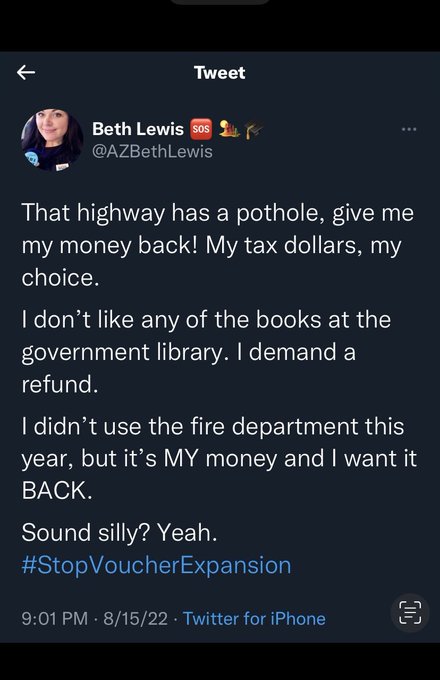The image size is (440, 680).
Task: Open the #StopVoucherExpansion hashtag
Action: [x=156, y=566]
